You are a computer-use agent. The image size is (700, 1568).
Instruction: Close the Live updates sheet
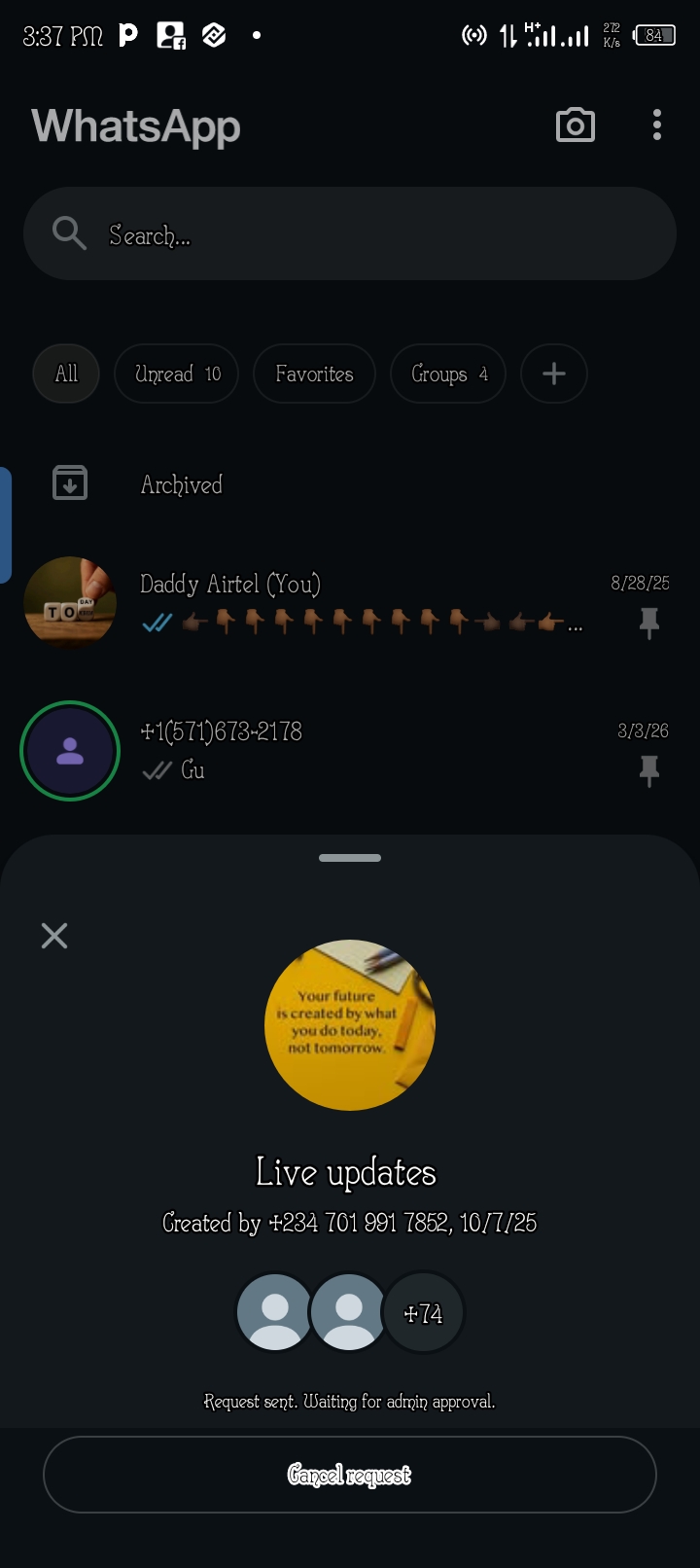point(54,936)
